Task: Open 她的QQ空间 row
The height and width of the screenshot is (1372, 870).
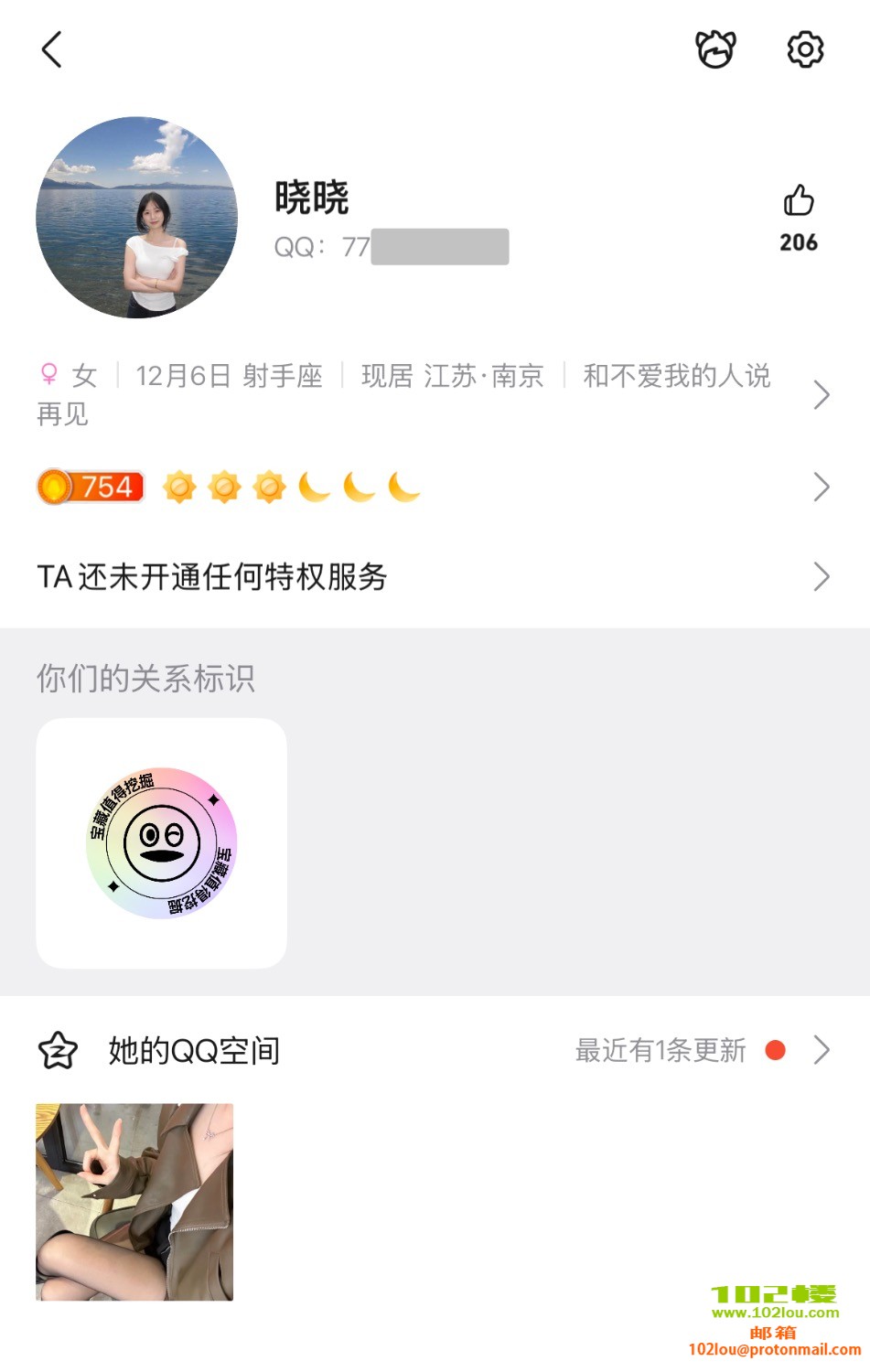Action: point(430,1050)
